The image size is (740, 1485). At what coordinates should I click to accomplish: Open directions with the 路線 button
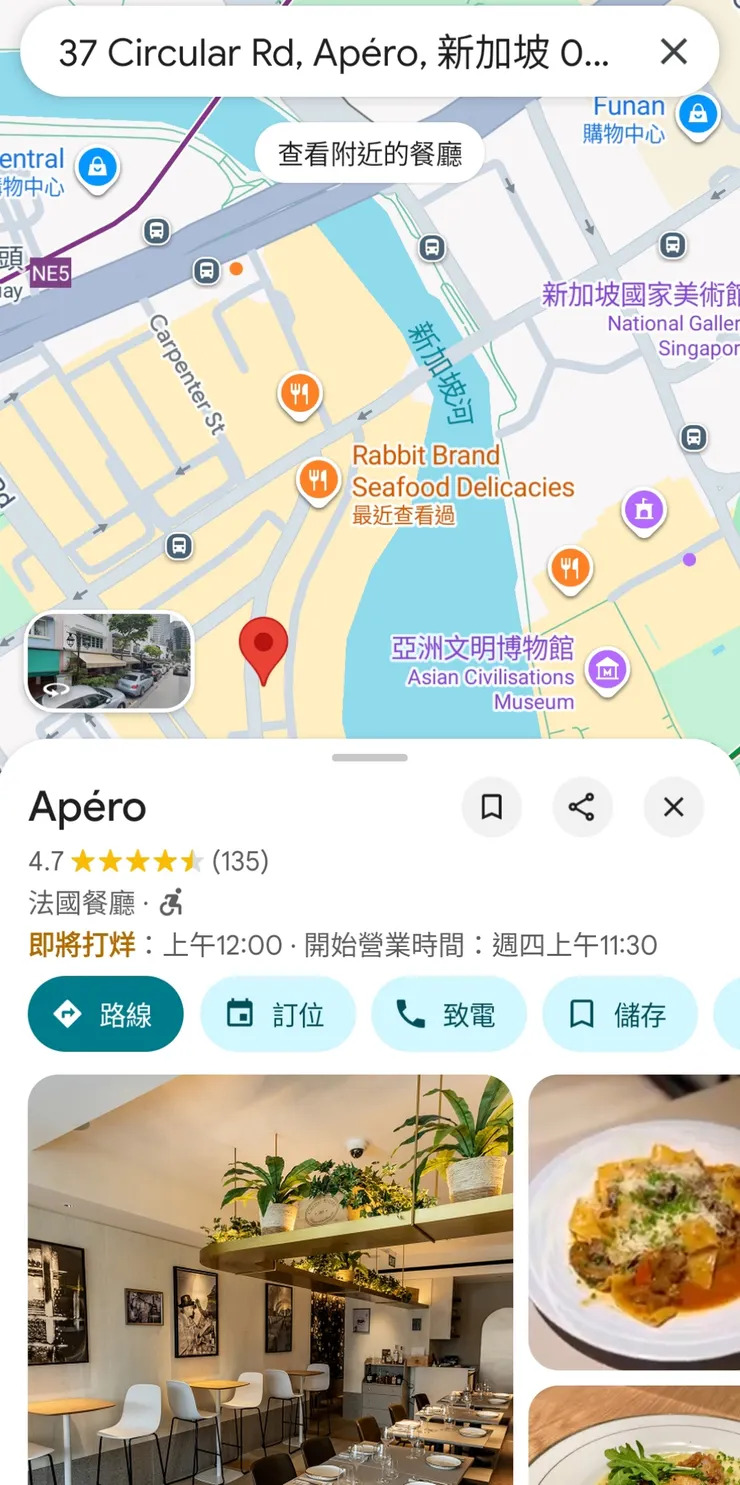pos(105,1013)
